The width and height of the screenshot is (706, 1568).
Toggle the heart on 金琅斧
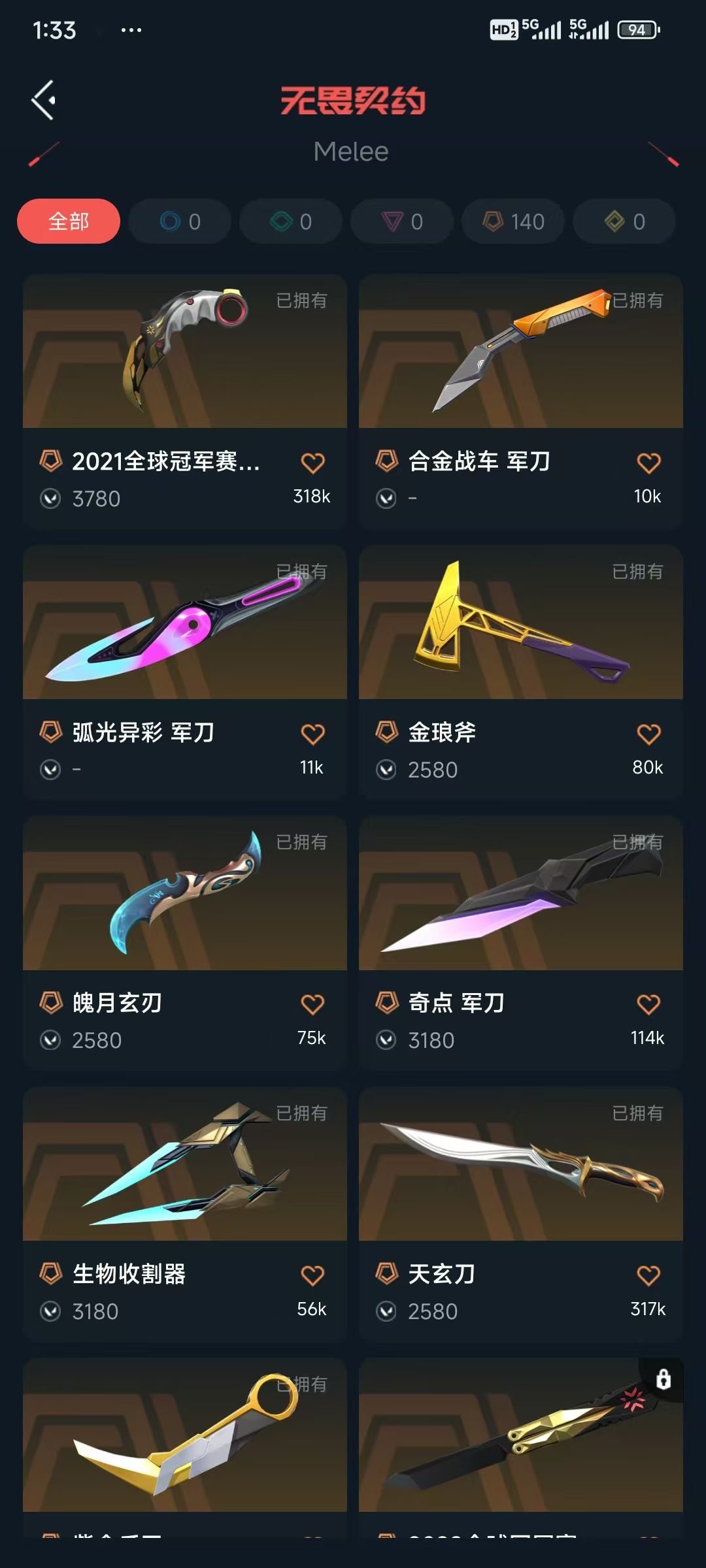[x=649, y=733]
